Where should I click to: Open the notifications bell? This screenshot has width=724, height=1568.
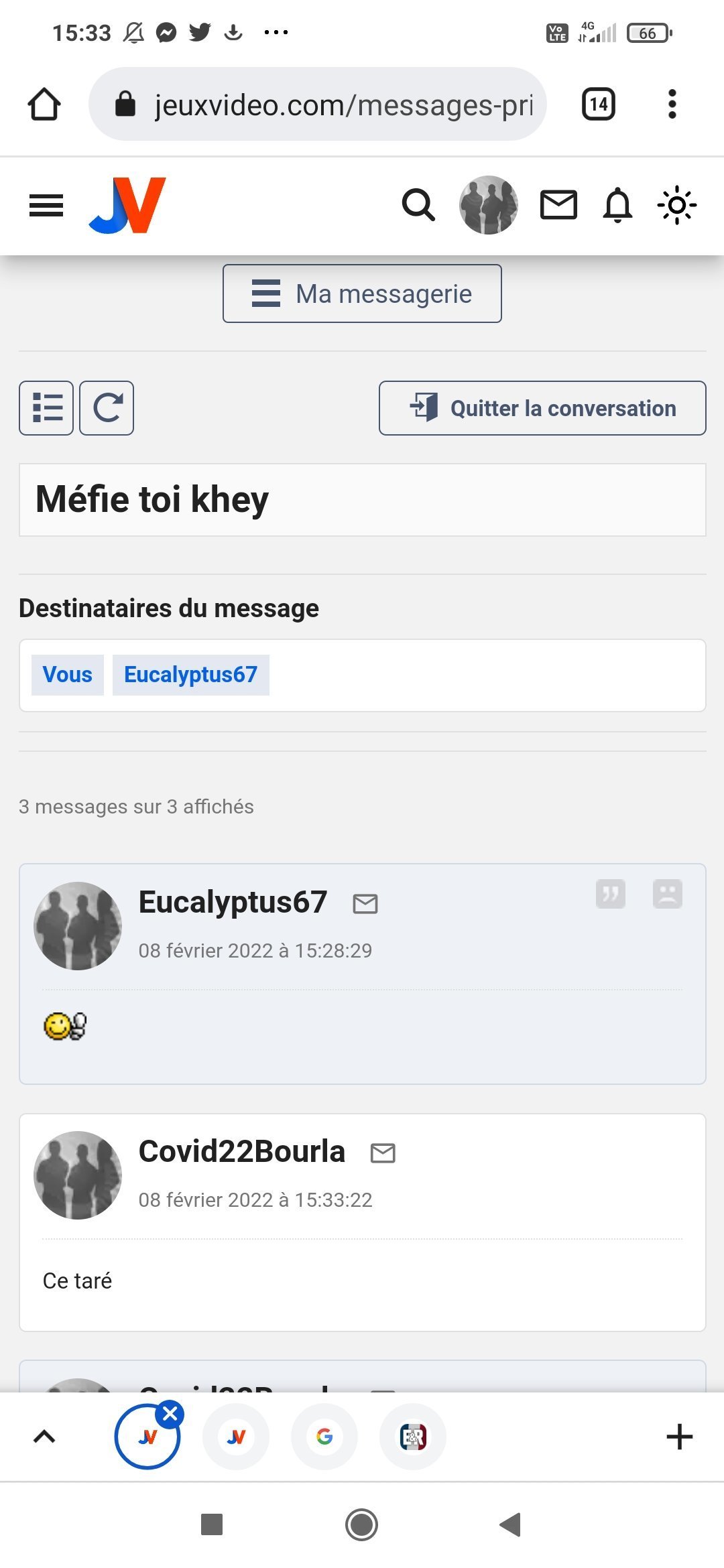coord(617,205)
